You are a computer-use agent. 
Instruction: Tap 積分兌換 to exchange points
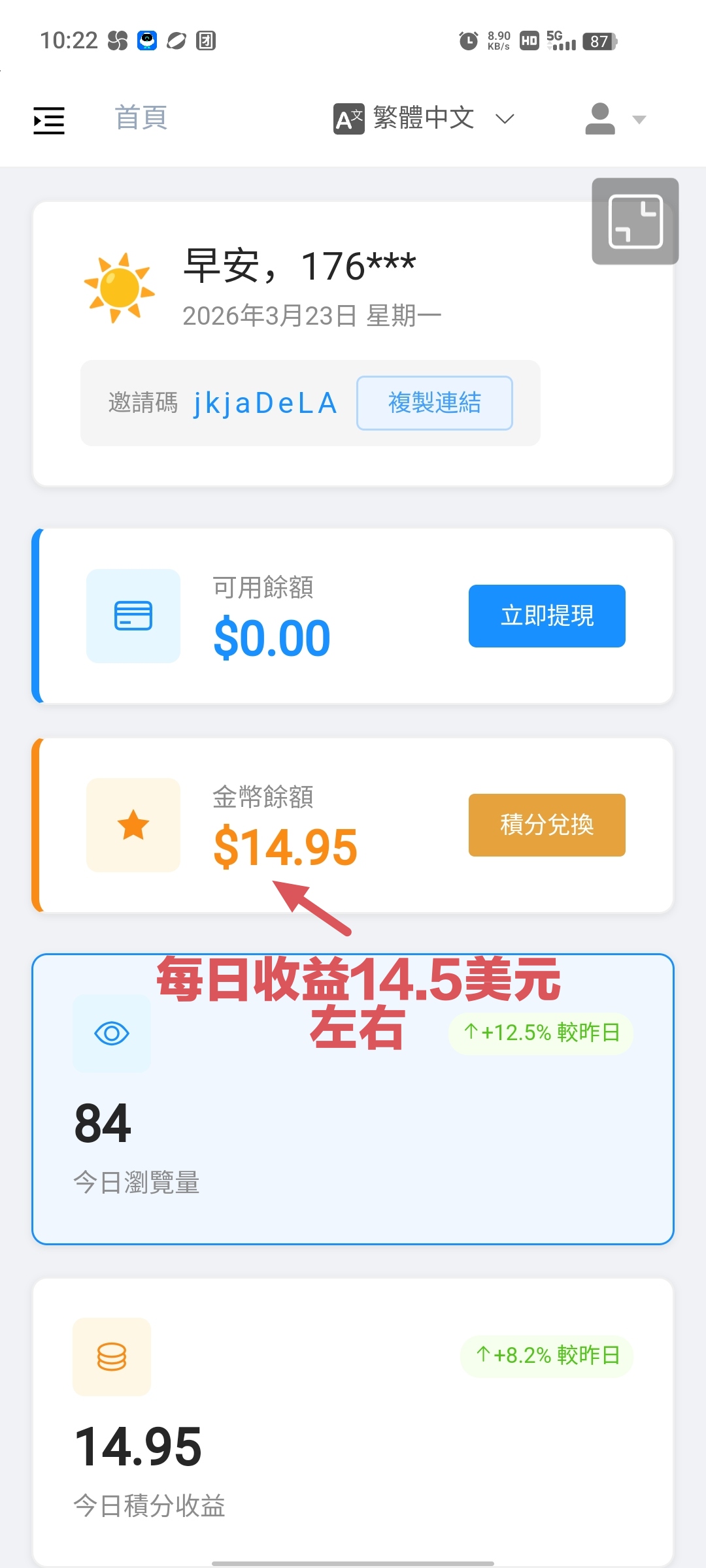coord(546,825)
